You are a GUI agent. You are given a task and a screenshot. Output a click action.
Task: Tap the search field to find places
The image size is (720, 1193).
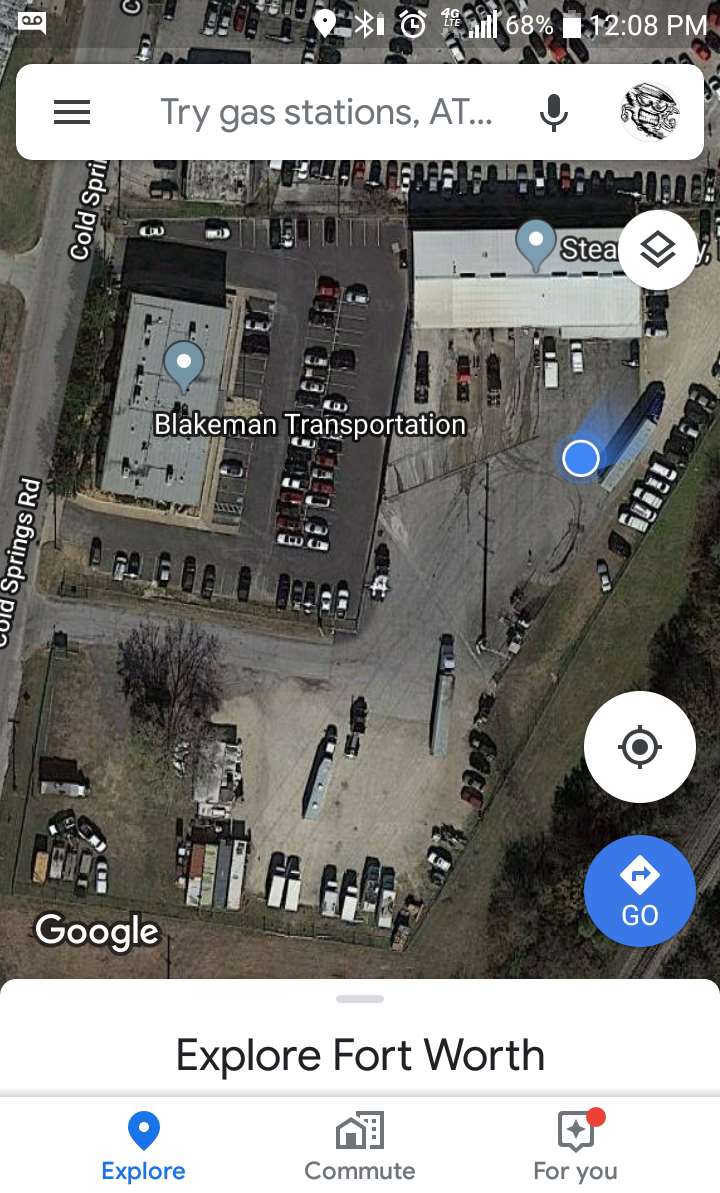tap(327, 113)
